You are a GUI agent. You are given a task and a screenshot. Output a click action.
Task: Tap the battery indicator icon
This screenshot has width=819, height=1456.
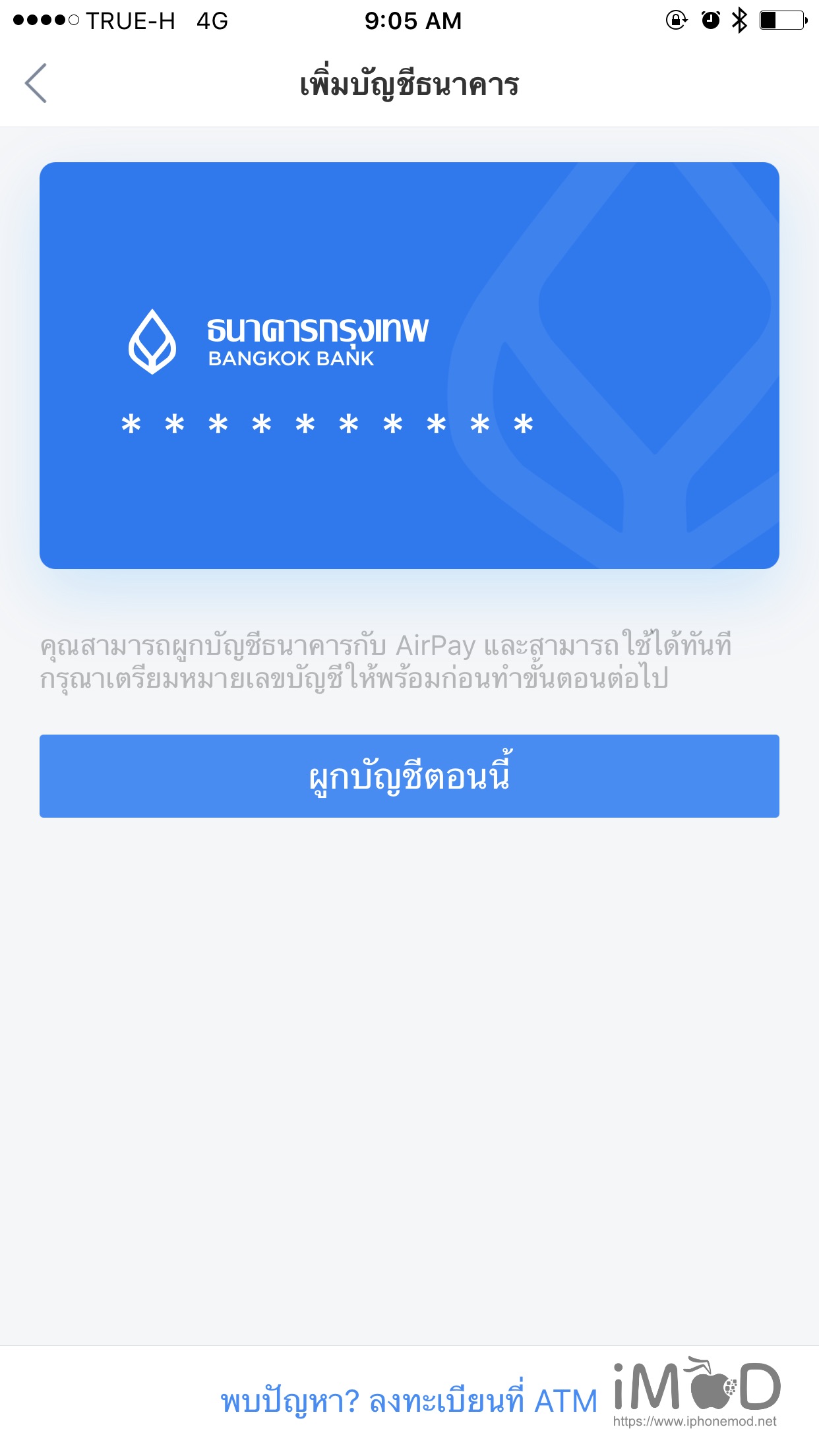pyautogui.click(x=781, y=21)
